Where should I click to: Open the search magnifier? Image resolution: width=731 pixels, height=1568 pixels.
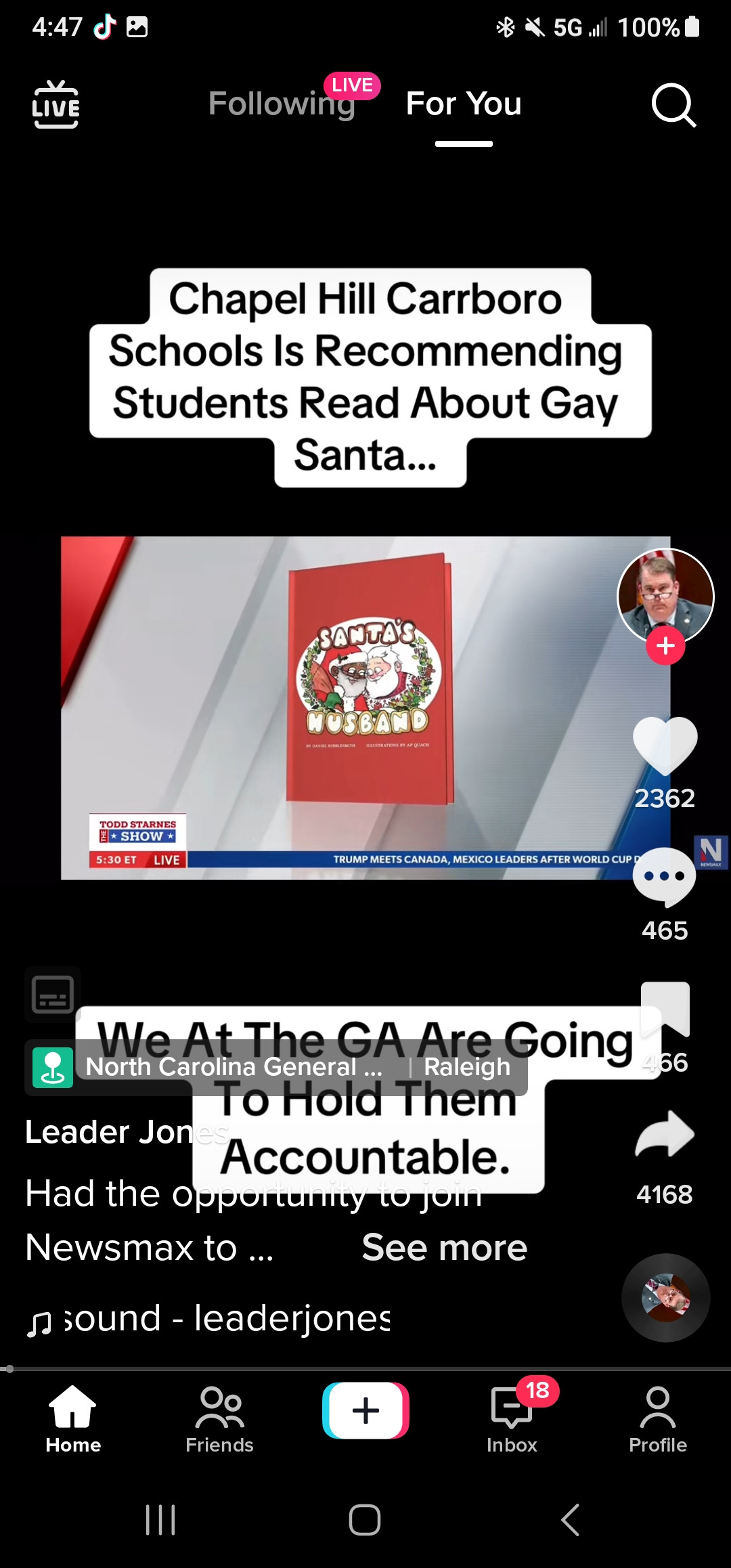pos(673,105)
